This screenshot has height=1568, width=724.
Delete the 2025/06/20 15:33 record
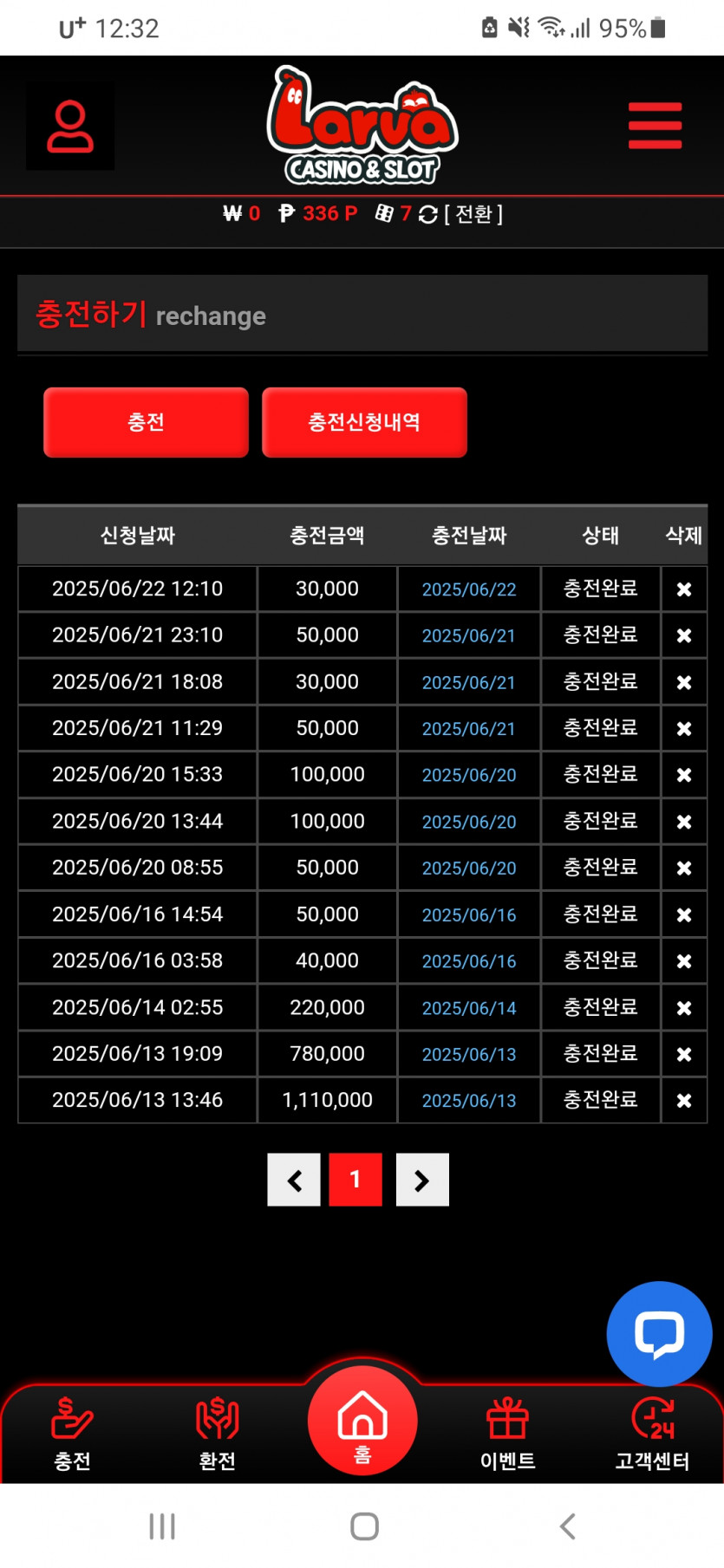pos(684,775)
